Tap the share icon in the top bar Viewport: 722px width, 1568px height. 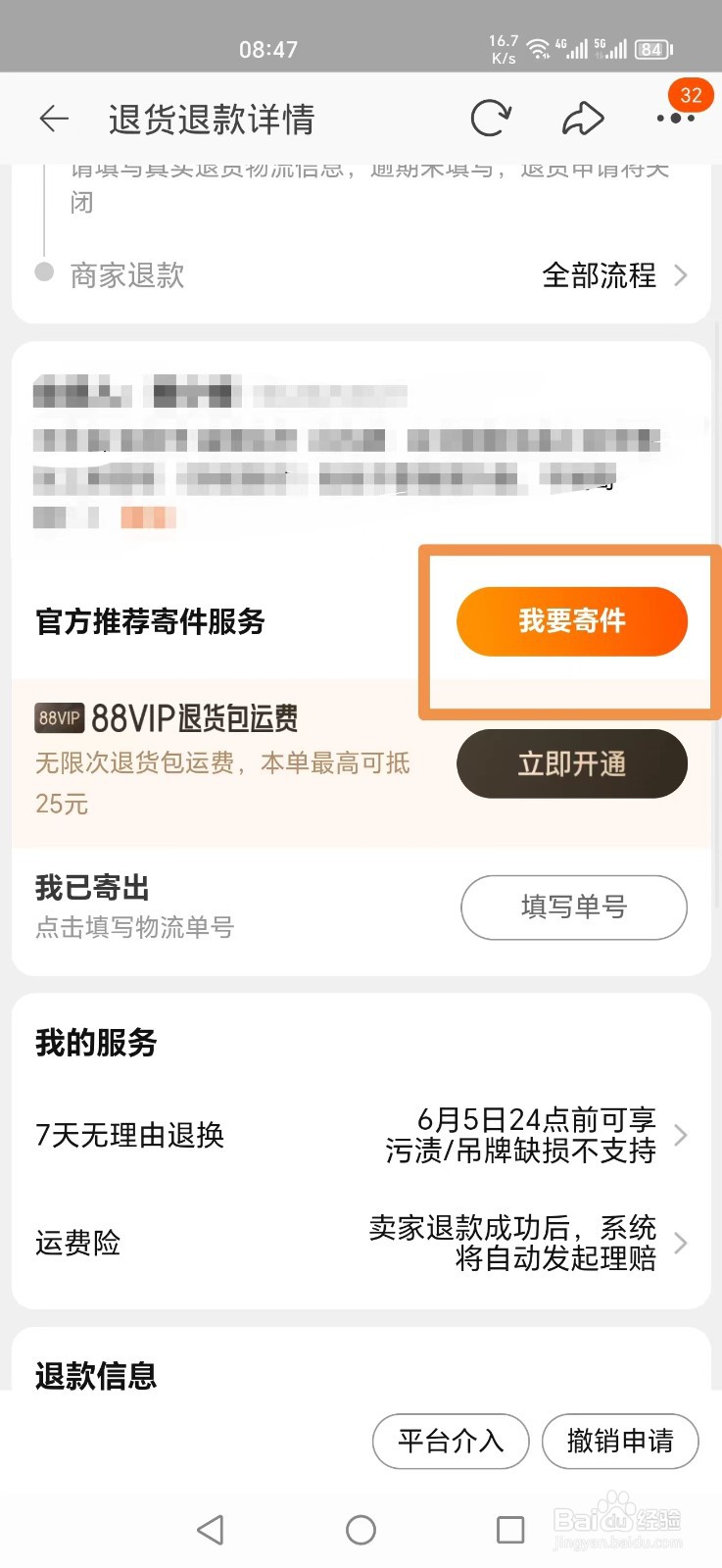pyautogui.click(x=583, y=118)
